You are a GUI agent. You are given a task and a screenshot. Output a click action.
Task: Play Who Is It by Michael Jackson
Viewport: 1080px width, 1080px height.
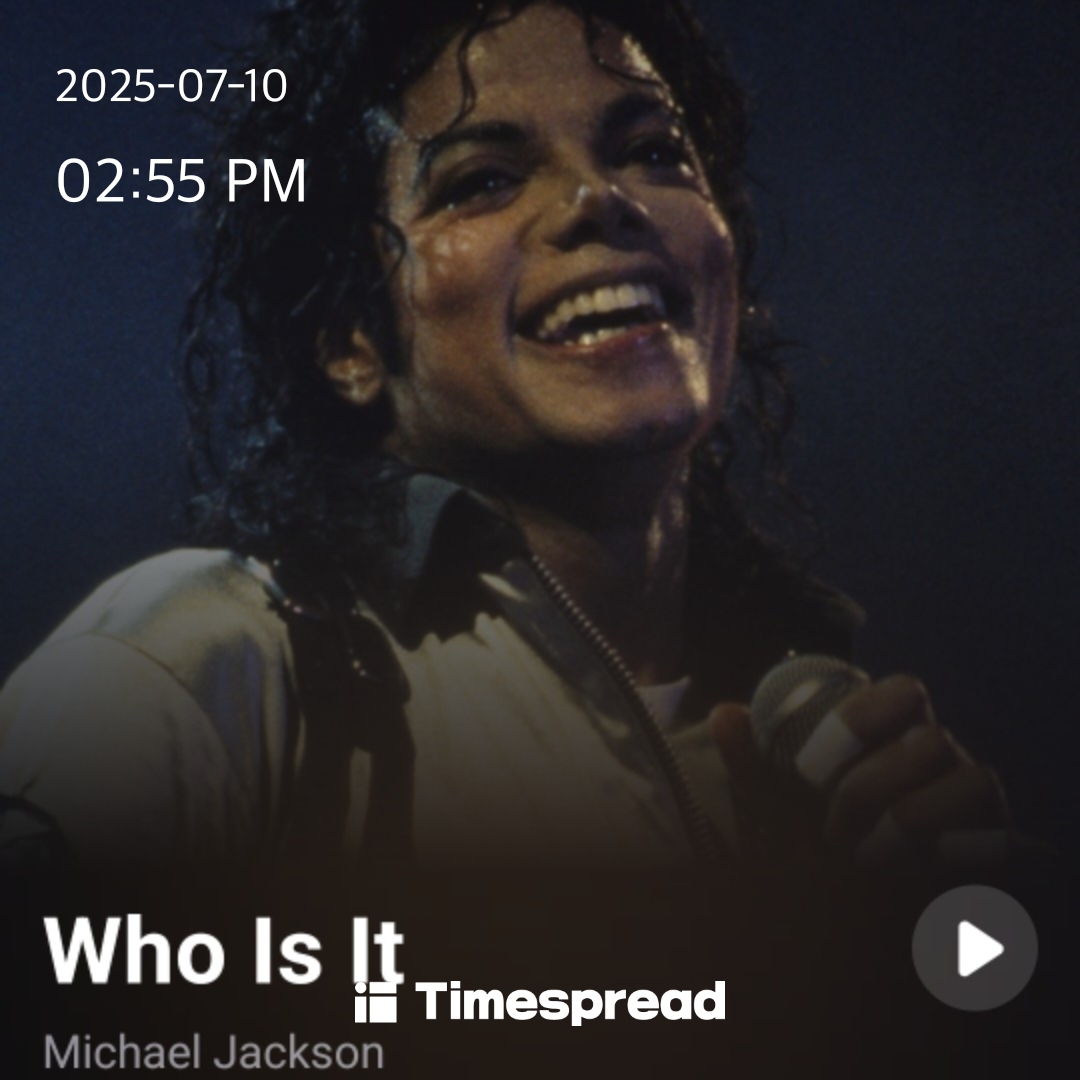pos(974,948)
